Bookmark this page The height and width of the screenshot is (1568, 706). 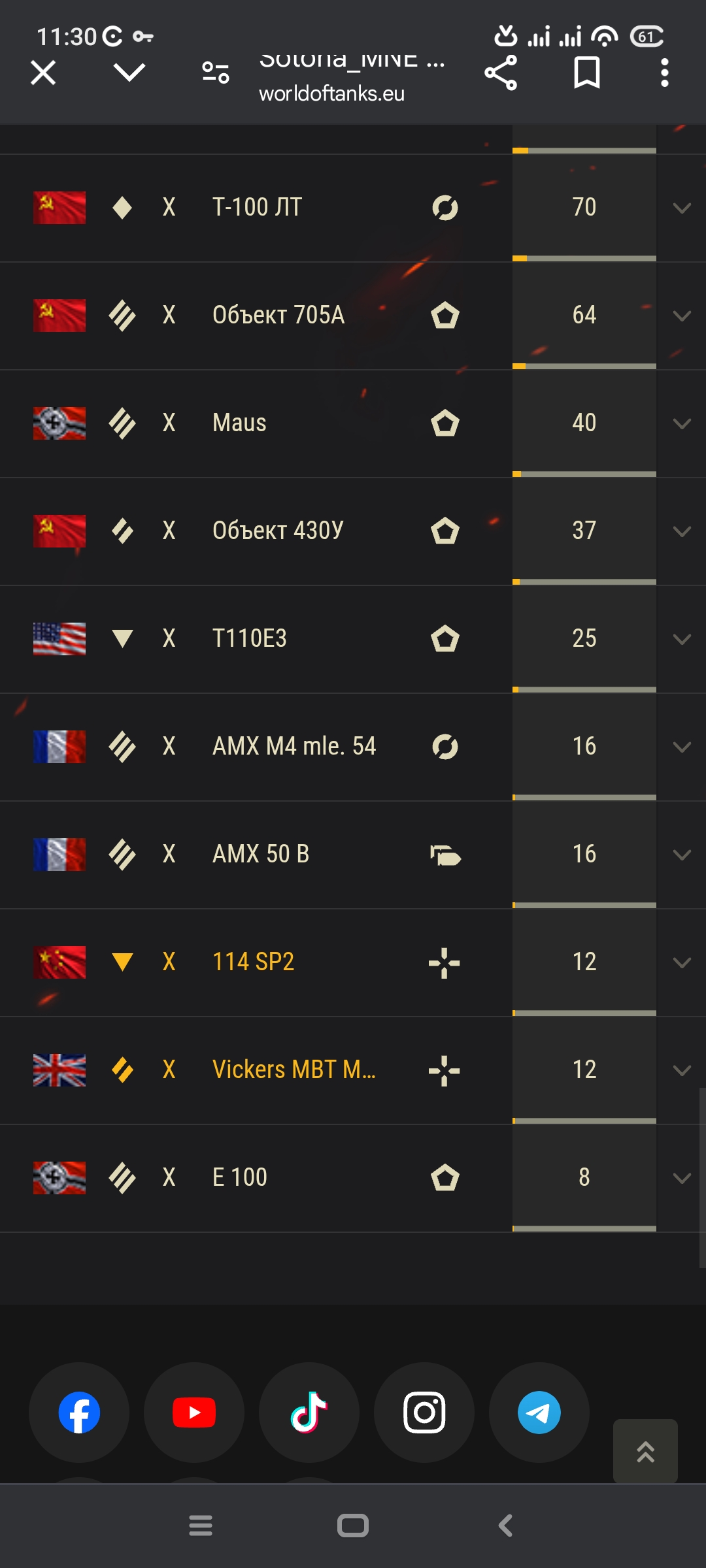(x=586, y=73)
